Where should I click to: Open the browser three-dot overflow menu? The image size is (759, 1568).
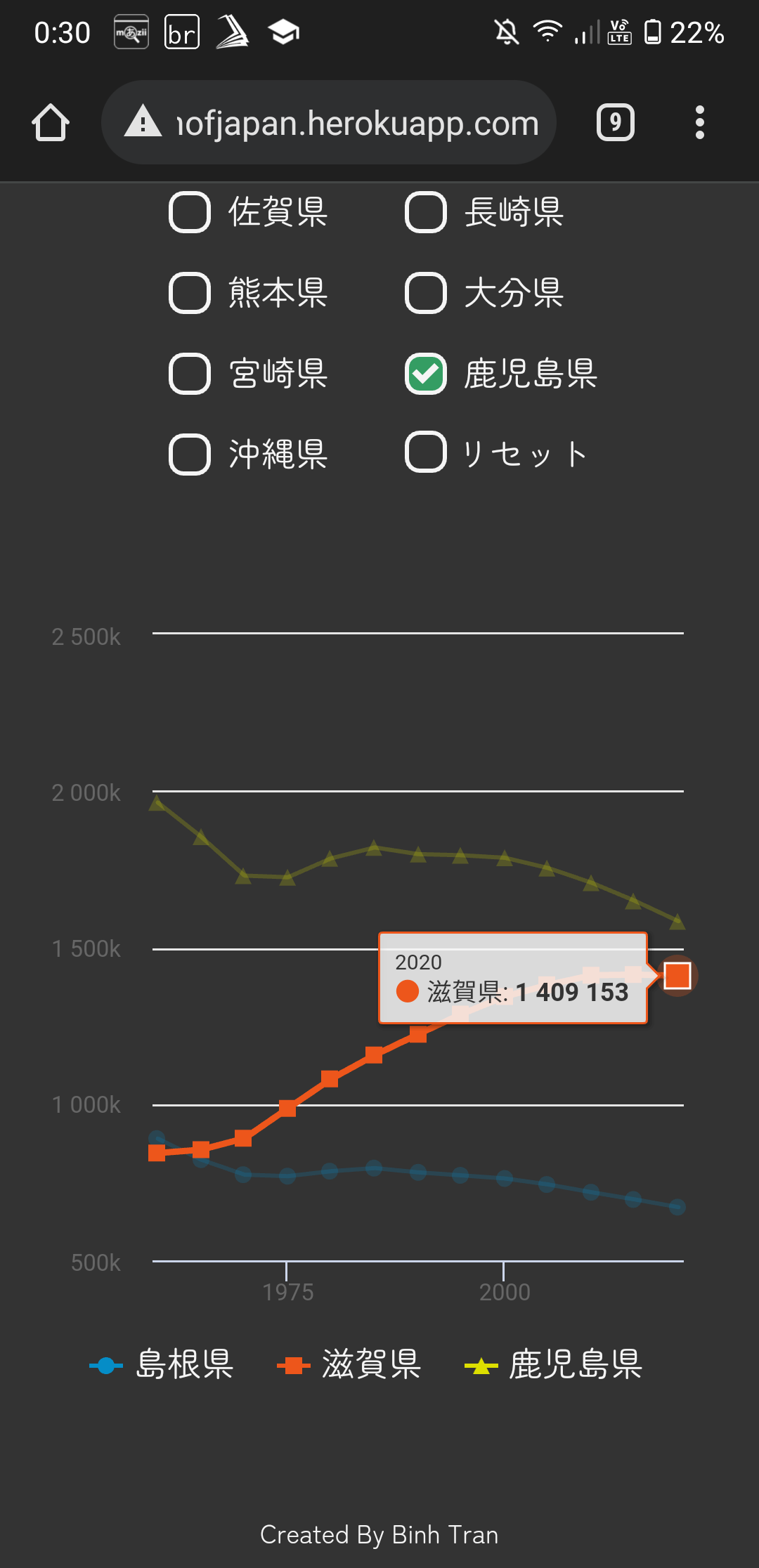coord(700,122)
